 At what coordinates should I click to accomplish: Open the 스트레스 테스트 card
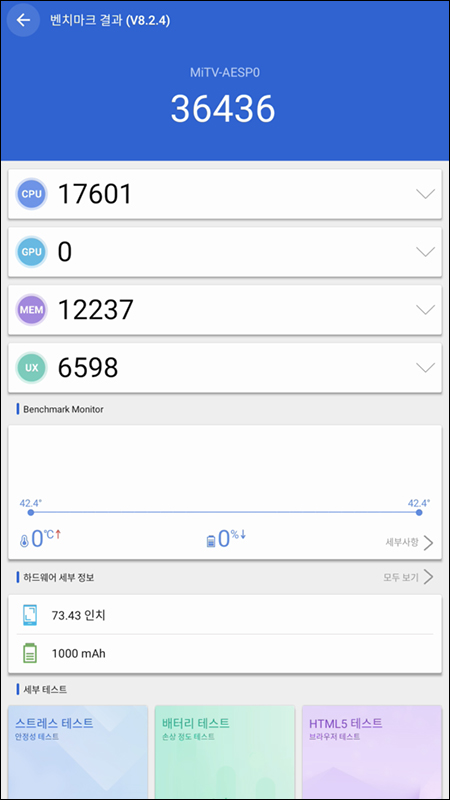(x=78, y=752)
